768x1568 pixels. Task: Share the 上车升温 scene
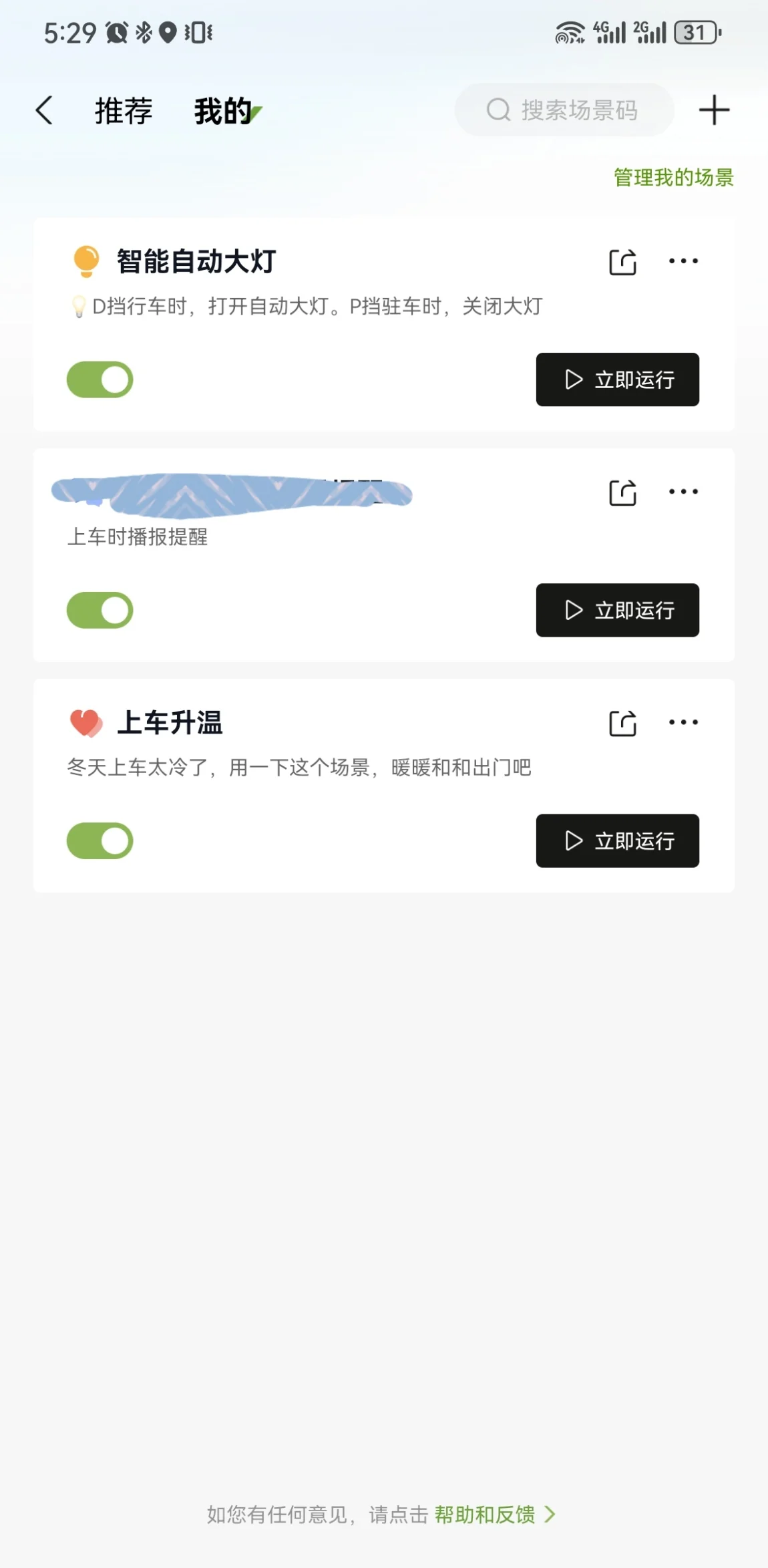622,723
